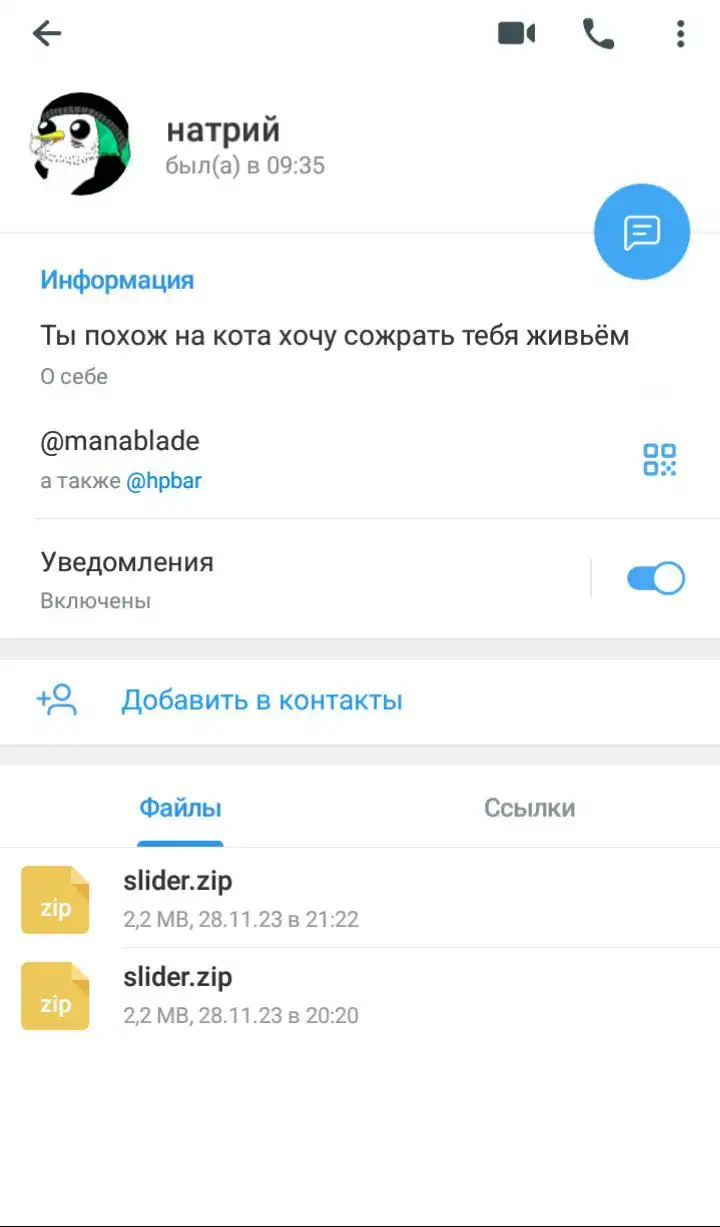Switch to the Ссылки tab
720x1227 pixels.
[529, 808]
